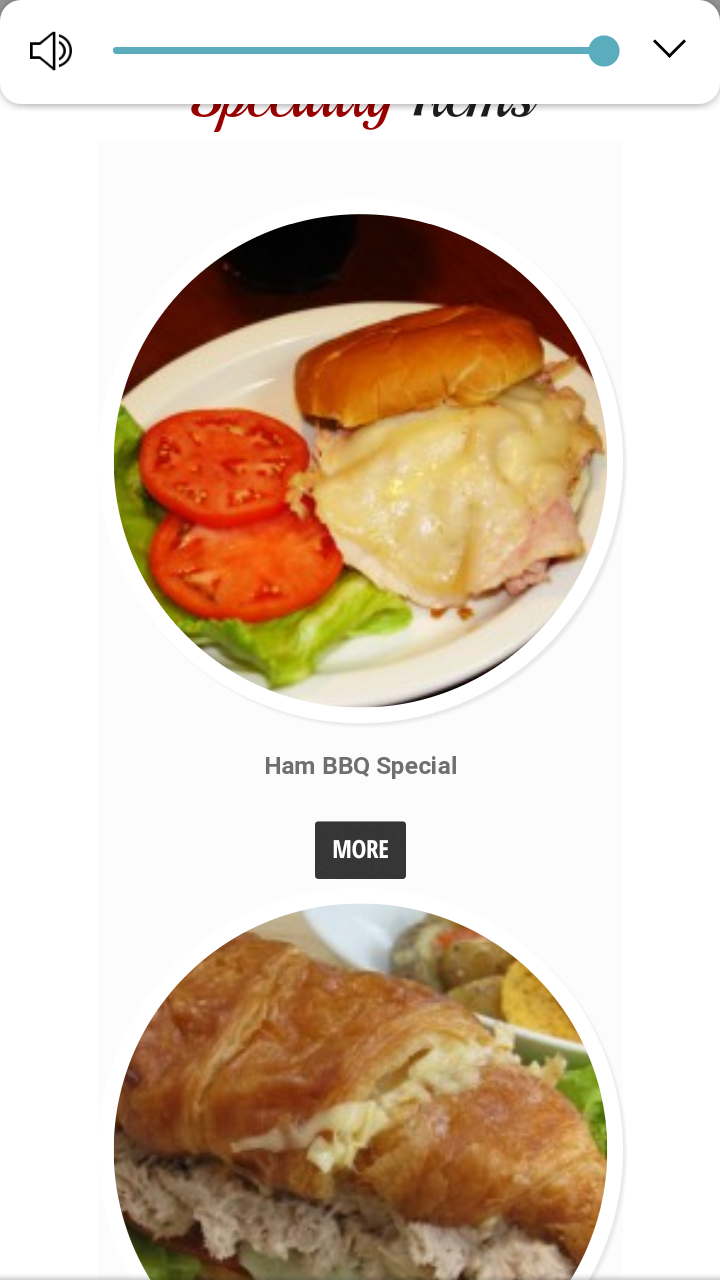This screenshot has width=720, height=1280.
Task: Open the MORE details for Ham BBQ Special
Action: coord(360,849)
